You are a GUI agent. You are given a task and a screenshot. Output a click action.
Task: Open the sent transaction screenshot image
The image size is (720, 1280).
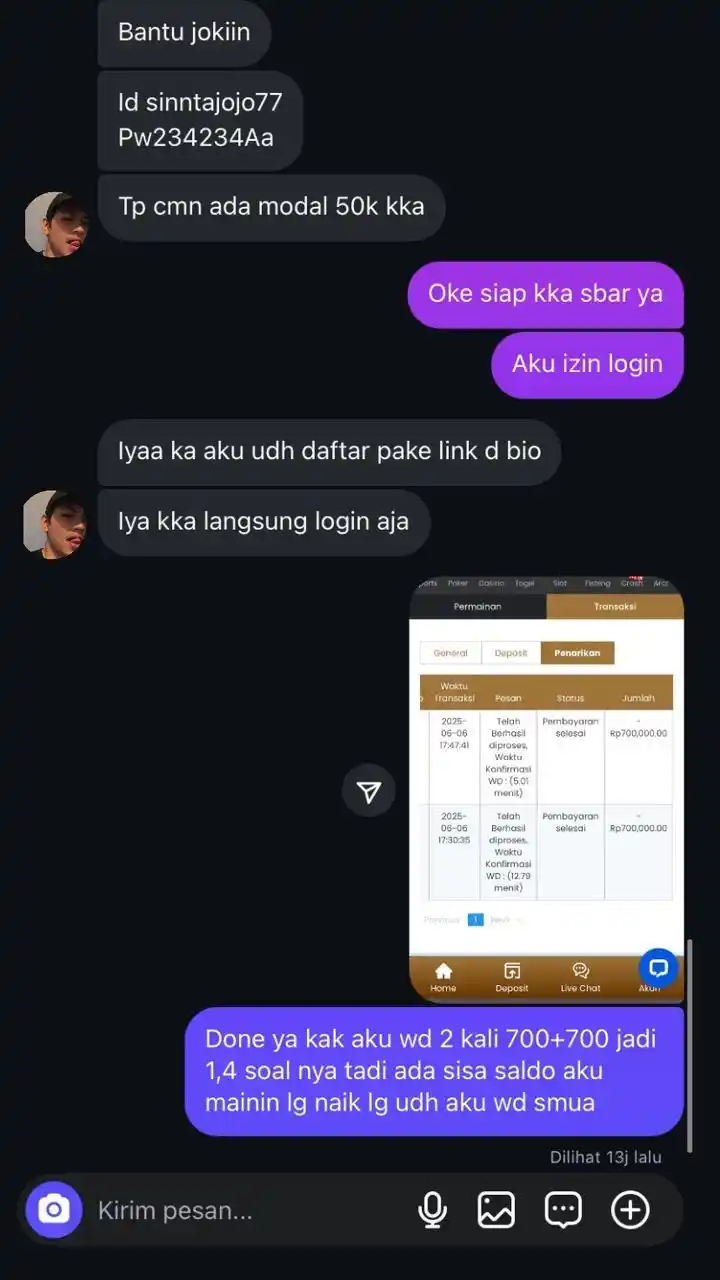coord(546,790)
